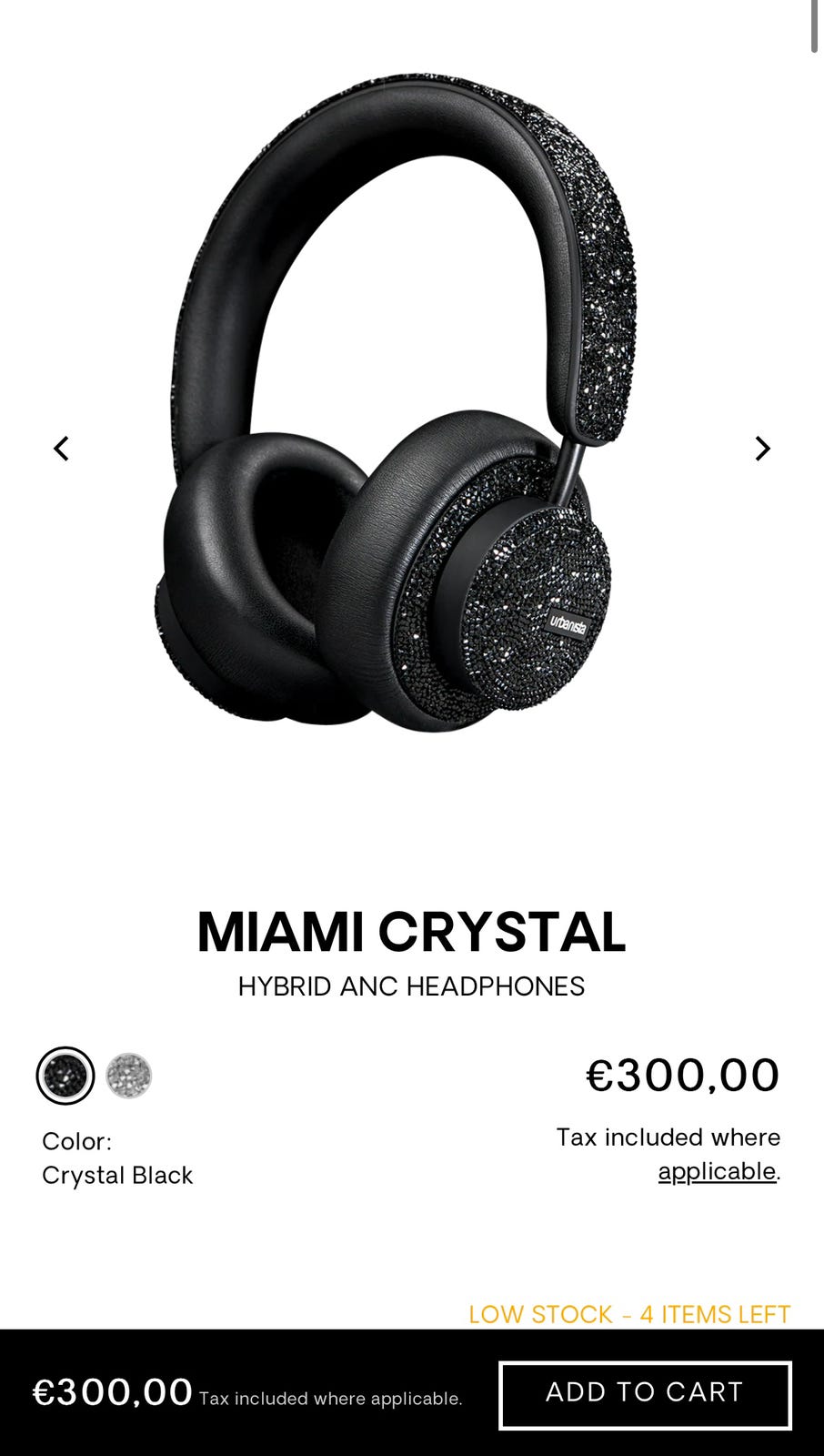Open the underlined 'applicable' tax link
This screenshot has height=1456, width=824.
(x=718, y=1171)
